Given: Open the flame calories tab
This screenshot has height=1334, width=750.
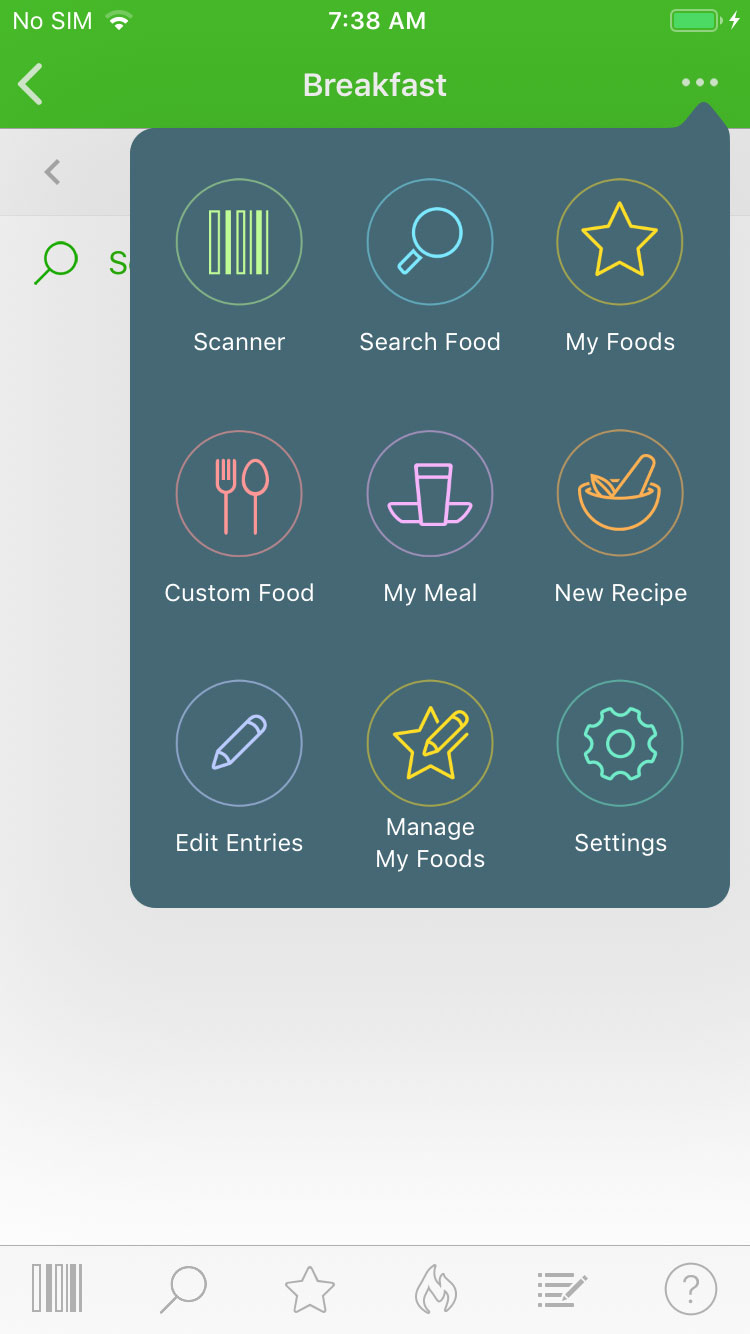Looking at the screenshot, I should click(436, 1288).
